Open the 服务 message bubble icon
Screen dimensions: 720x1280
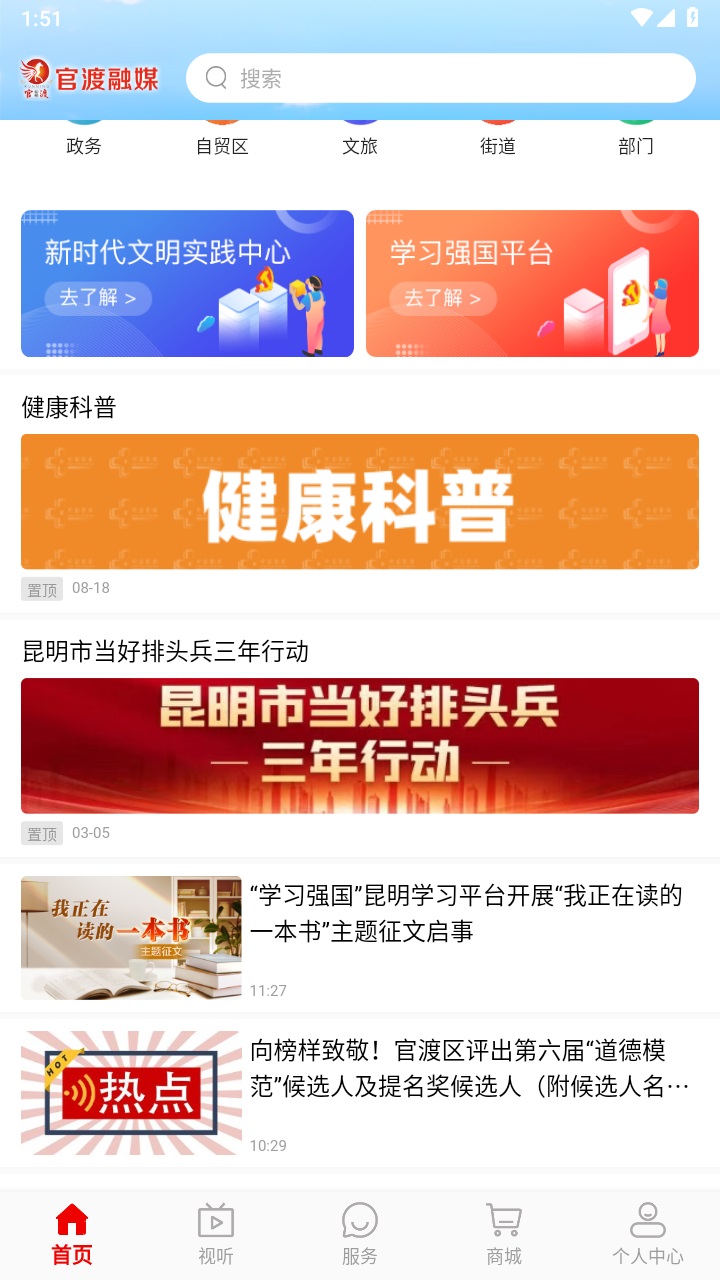click(359, 1220)
